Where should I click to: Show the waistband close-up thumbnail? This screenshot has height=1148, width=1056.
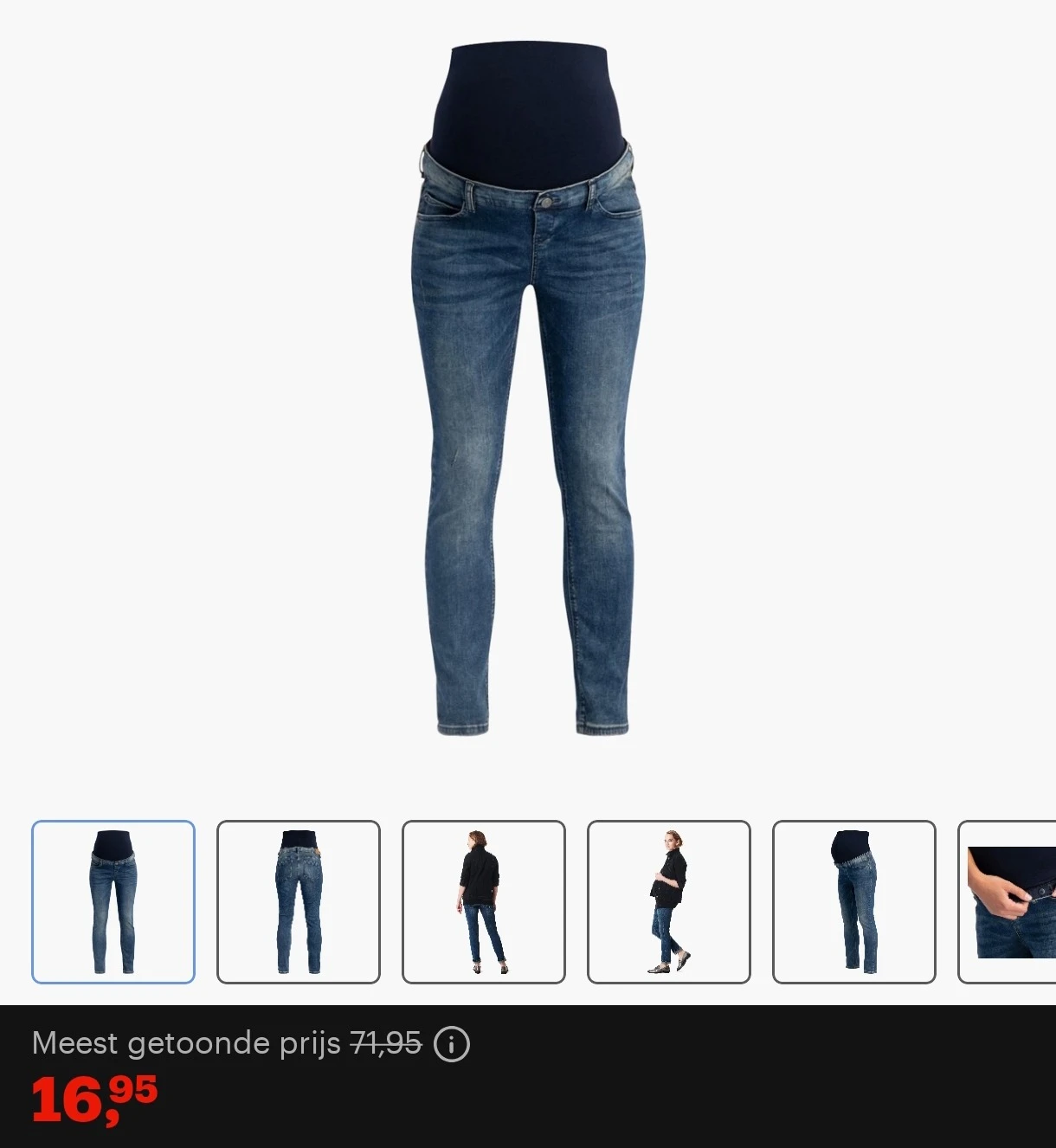1009,901
